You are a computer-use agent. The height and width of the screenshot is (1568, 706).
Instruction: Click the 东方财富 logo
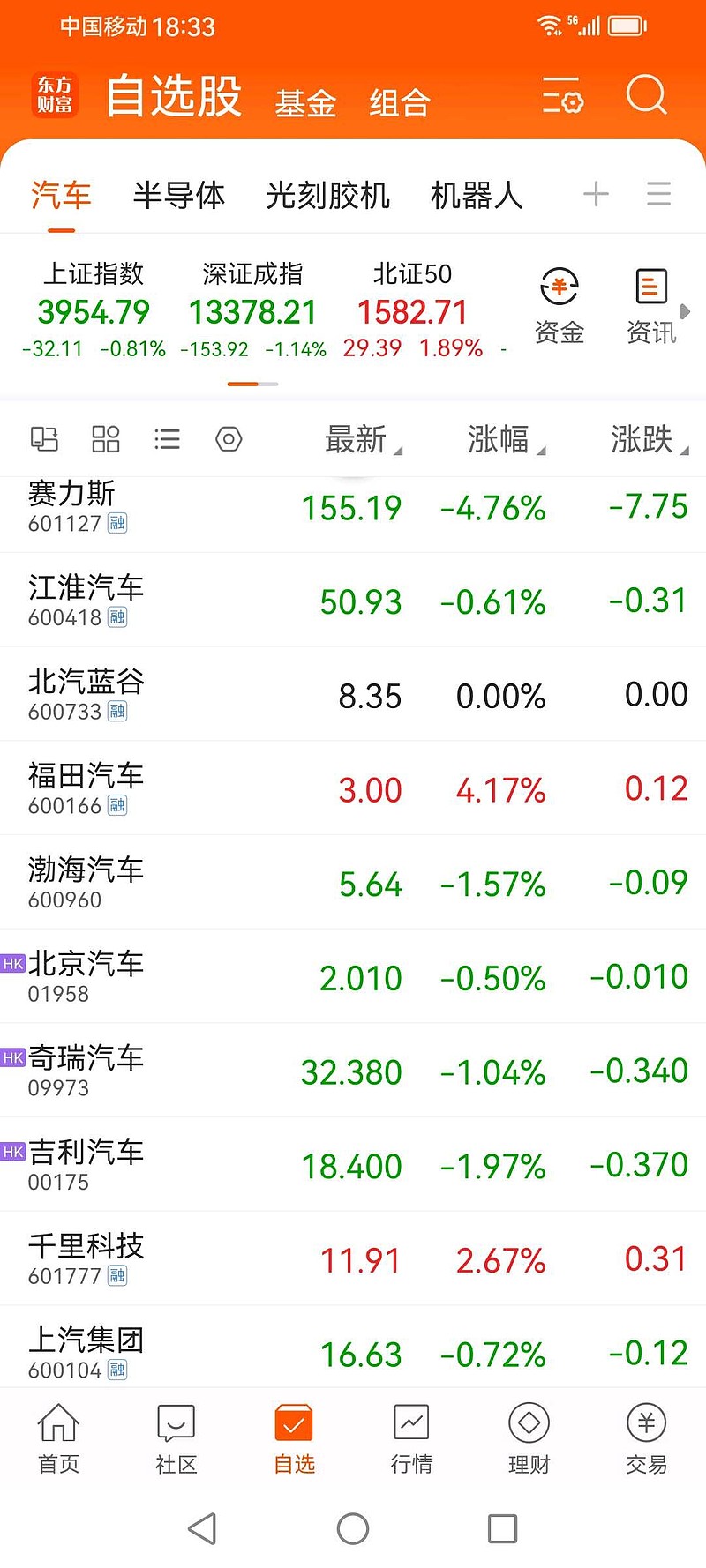click(x=55, y=94)
